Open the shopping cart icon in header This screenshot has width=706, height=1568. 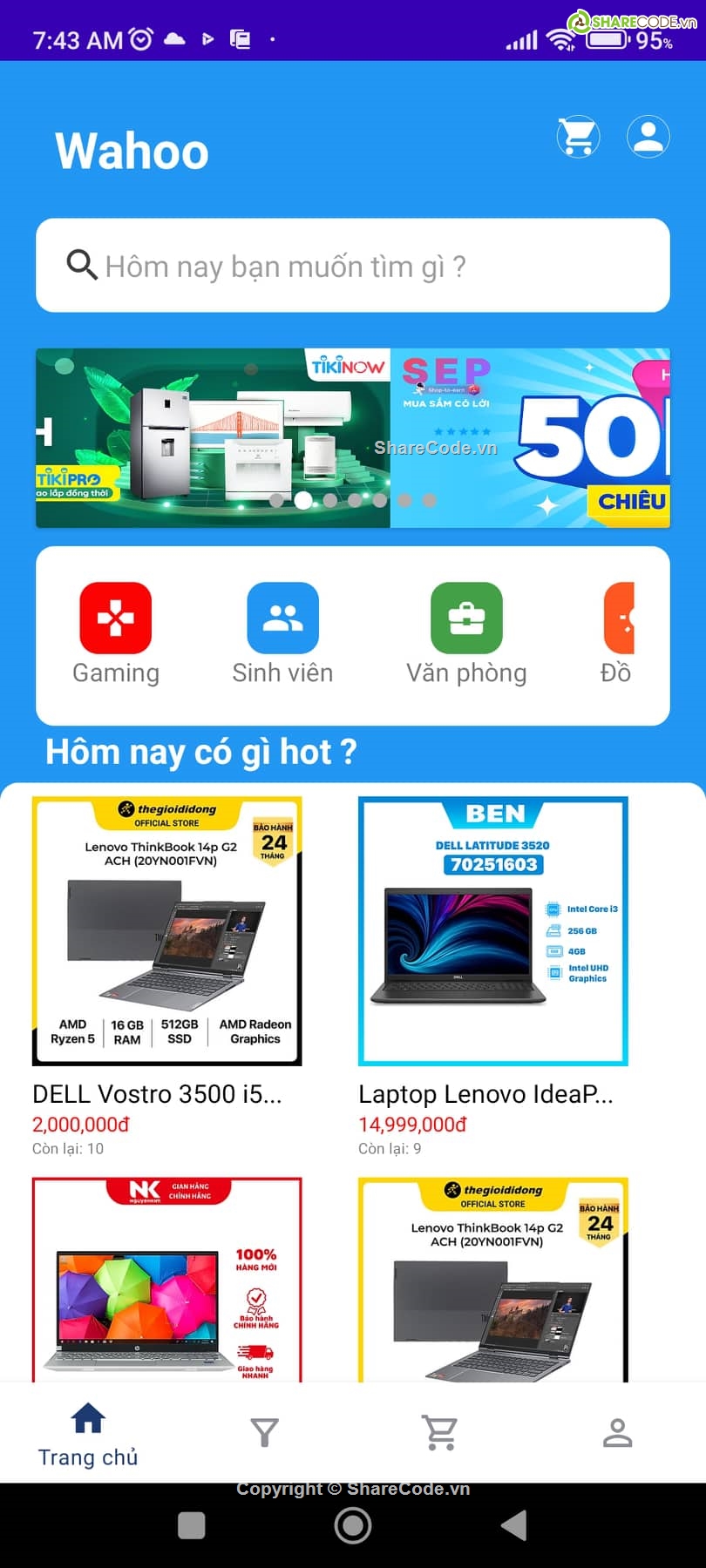pyautogui.click(x=578, y=137)
